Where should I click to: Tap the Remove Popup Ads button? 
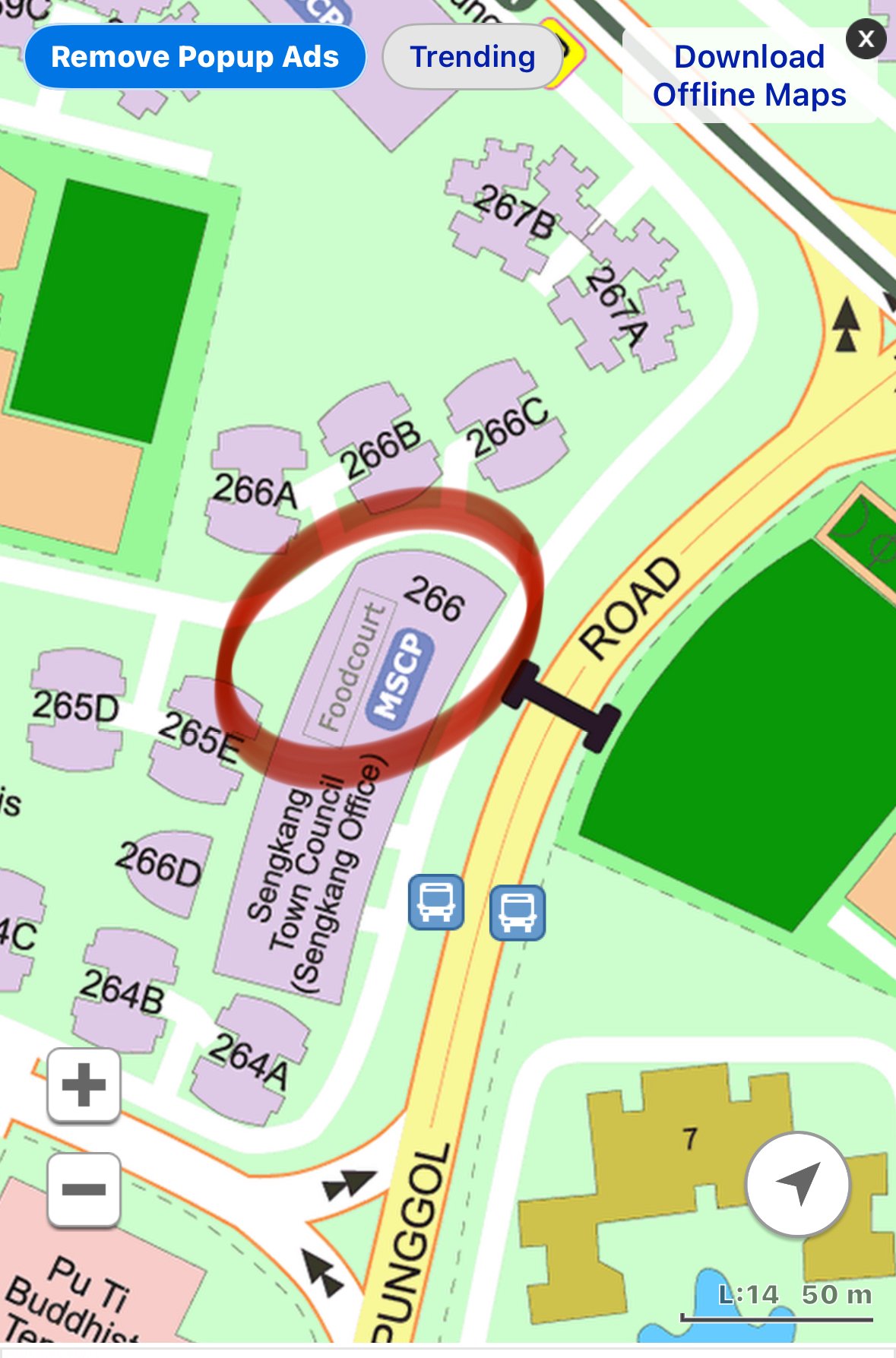[195, 57]
